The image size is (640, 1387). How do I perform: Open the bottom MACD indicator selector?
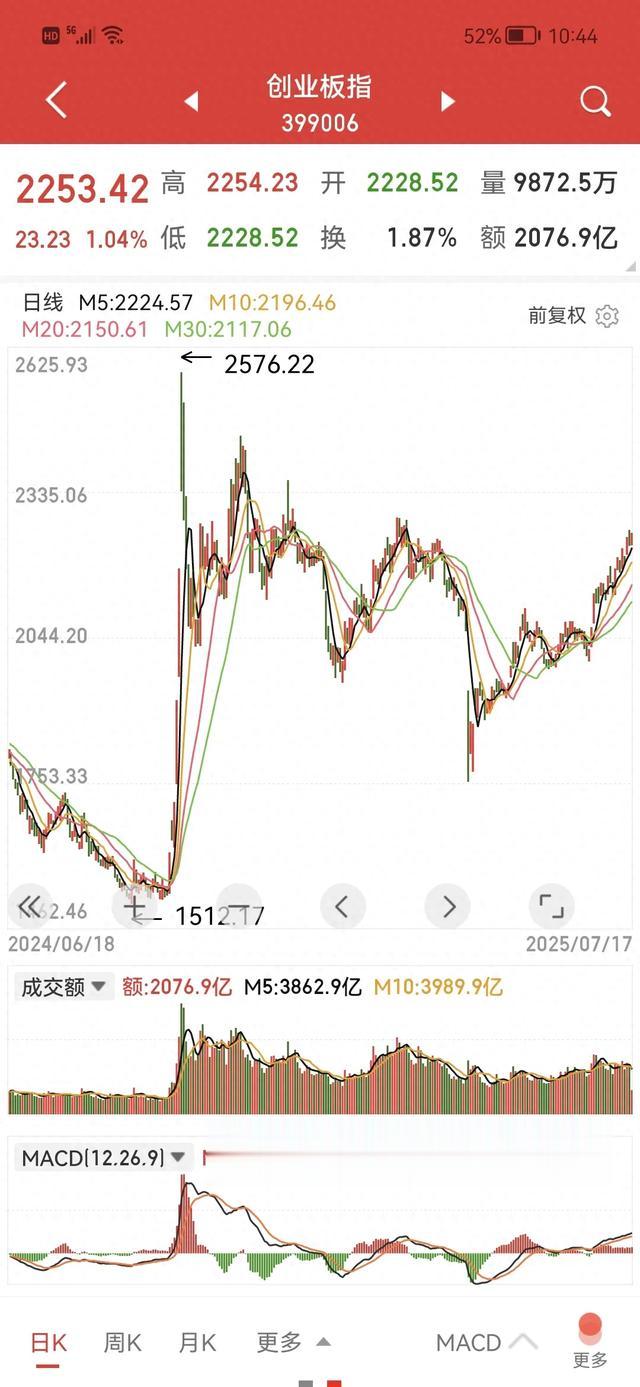486,1343
